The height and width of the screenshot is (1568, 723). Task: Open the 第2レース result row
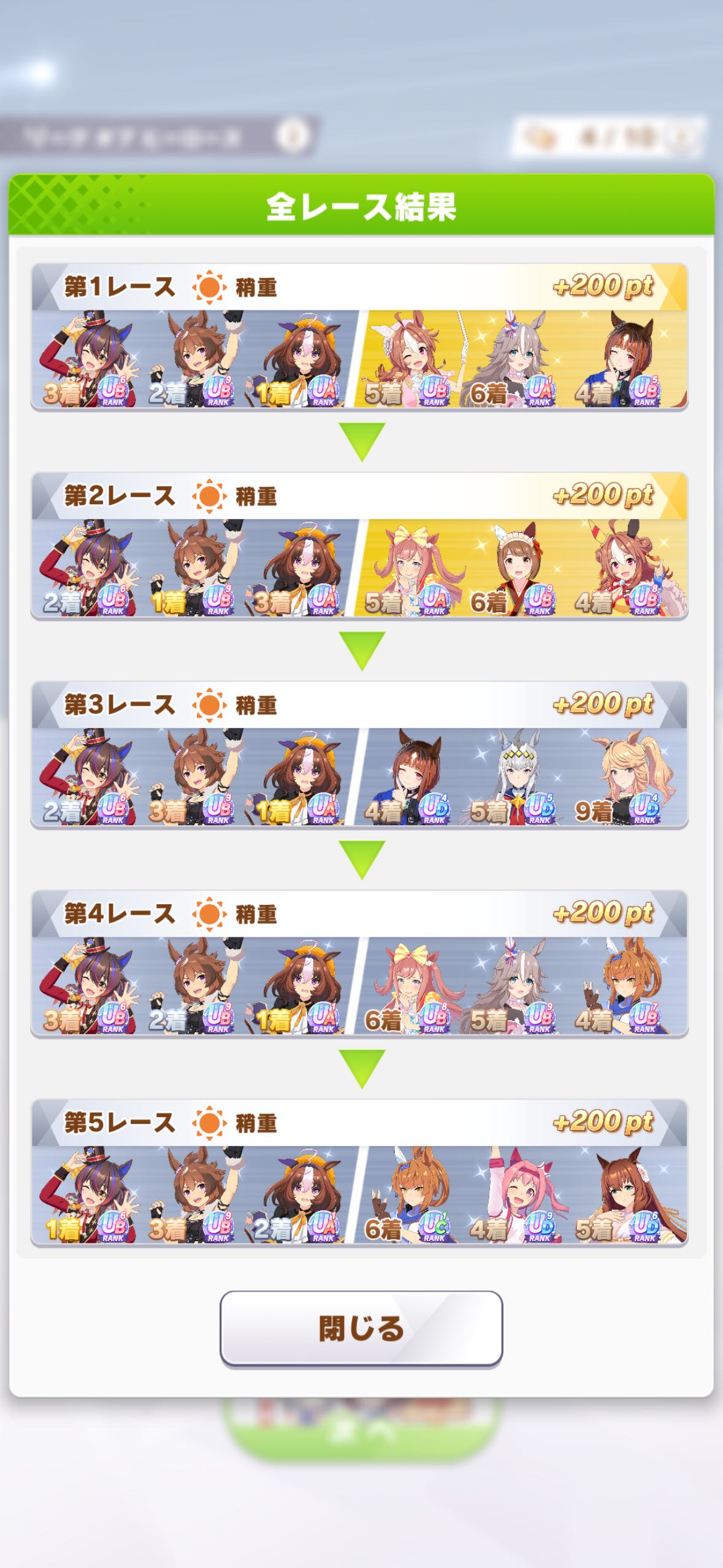[x=359, y=545]
